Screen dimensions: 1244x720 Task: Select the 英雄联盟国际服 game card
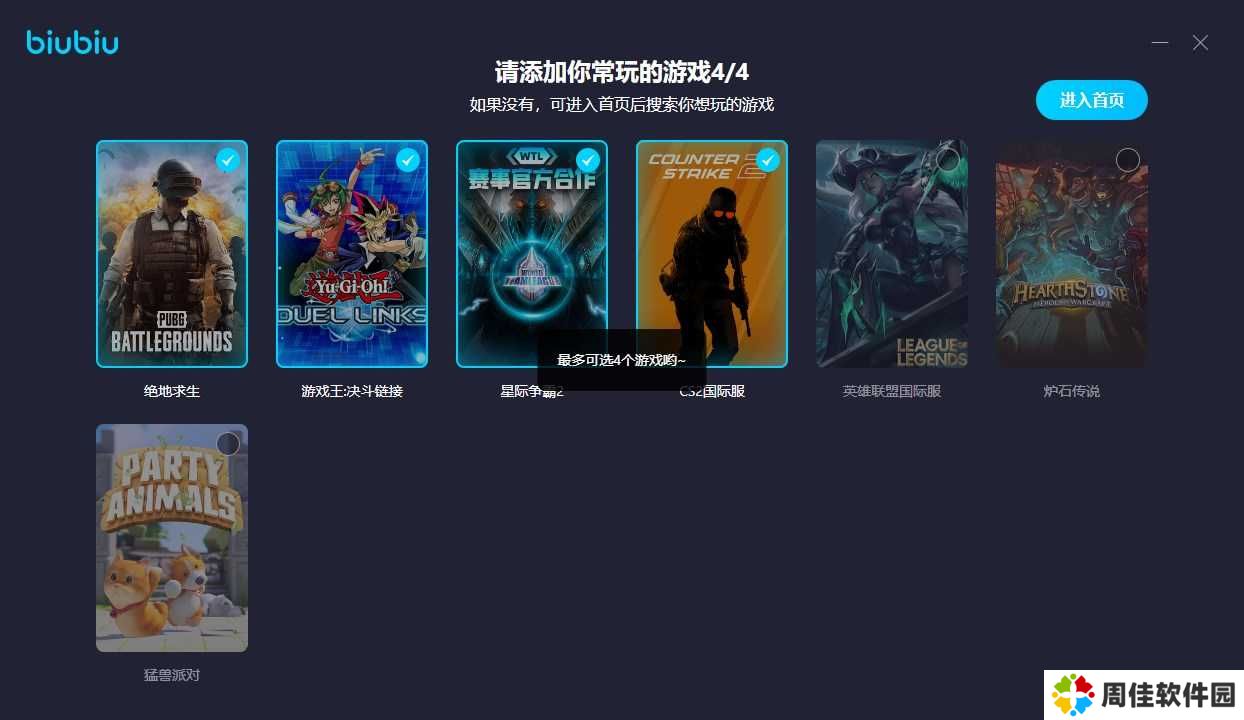[x=892, y=254]
